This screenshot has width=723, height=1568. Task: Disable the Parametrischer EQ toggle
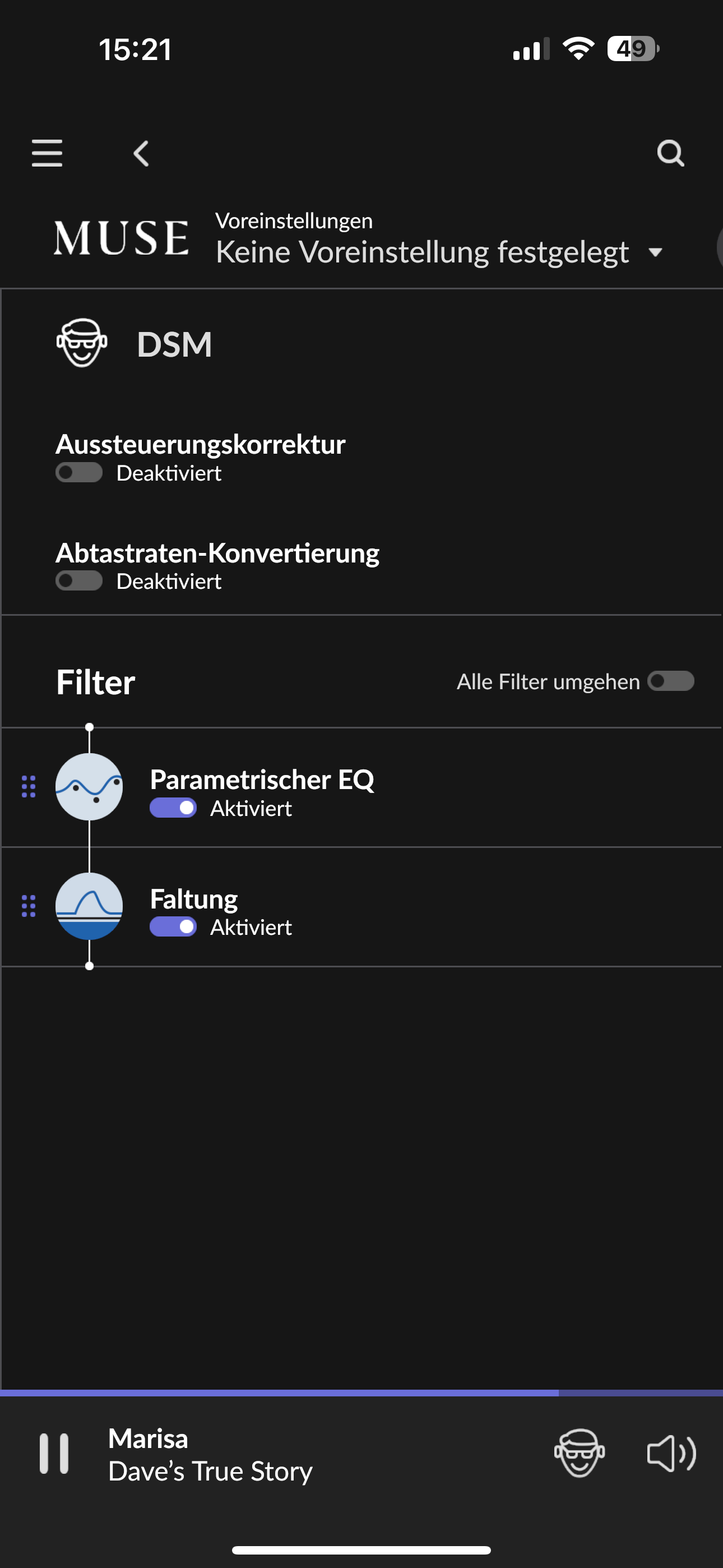(173, 808)
